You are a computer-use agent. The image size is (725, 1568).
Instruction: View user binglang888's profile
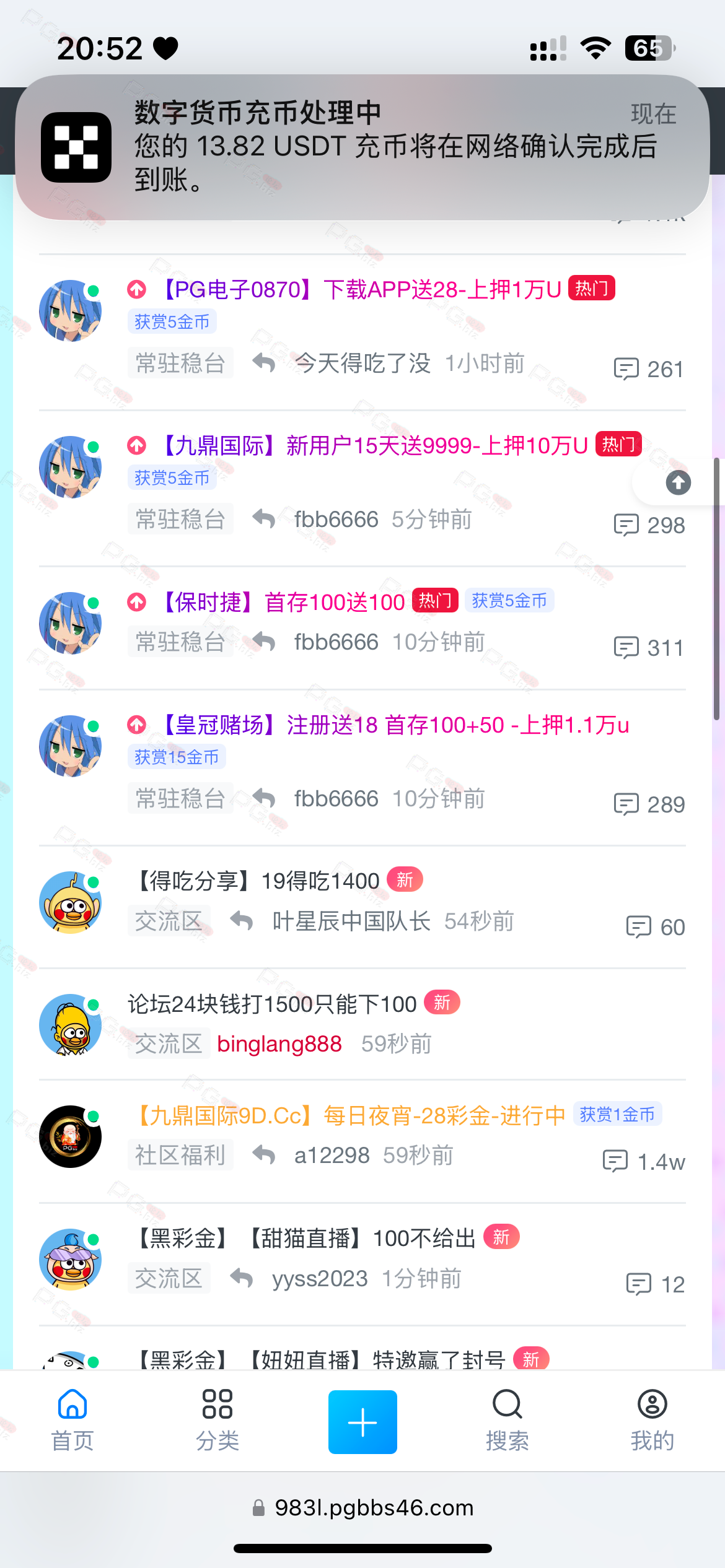coord(279,1044)
